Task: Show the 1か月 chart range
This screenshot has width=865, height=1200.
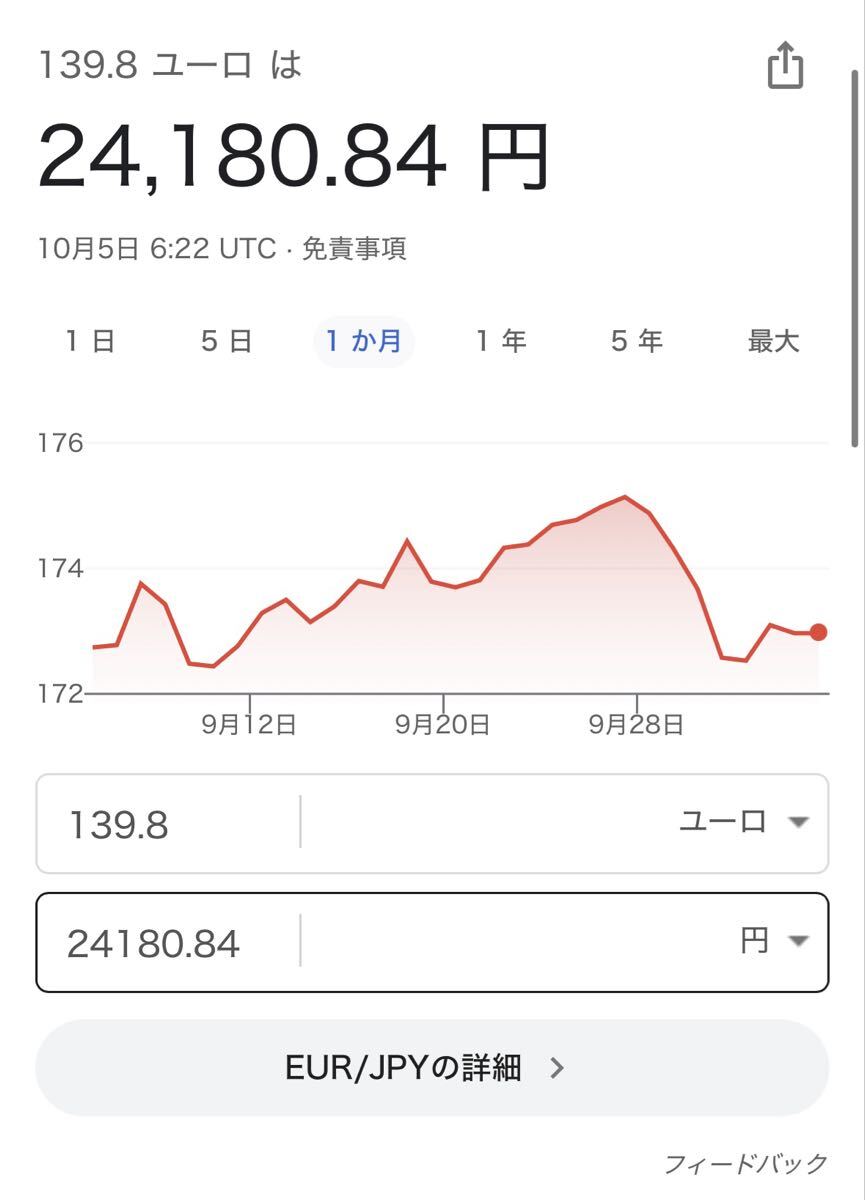Action: (x=363, y=342)
